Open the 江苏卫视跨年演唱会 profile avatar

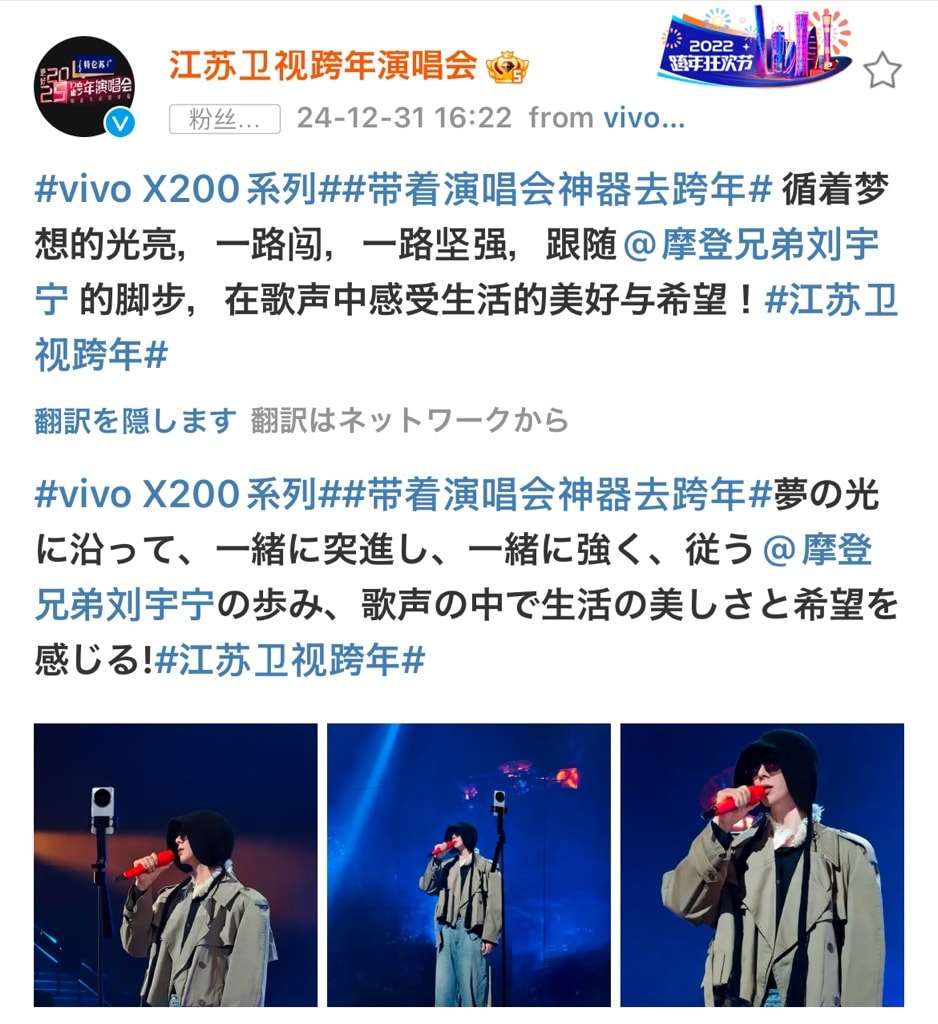click(85, 85)
